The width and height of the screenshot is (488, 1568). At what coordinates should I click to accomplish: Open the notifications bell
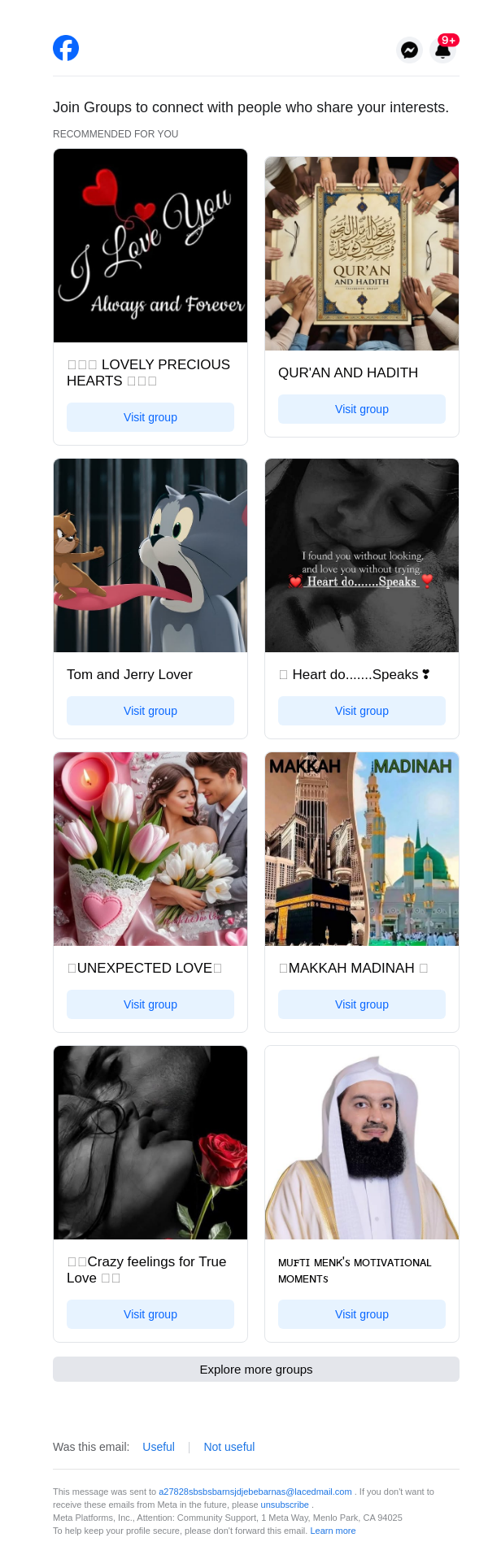pyautogui.click(x=442, y=50)
